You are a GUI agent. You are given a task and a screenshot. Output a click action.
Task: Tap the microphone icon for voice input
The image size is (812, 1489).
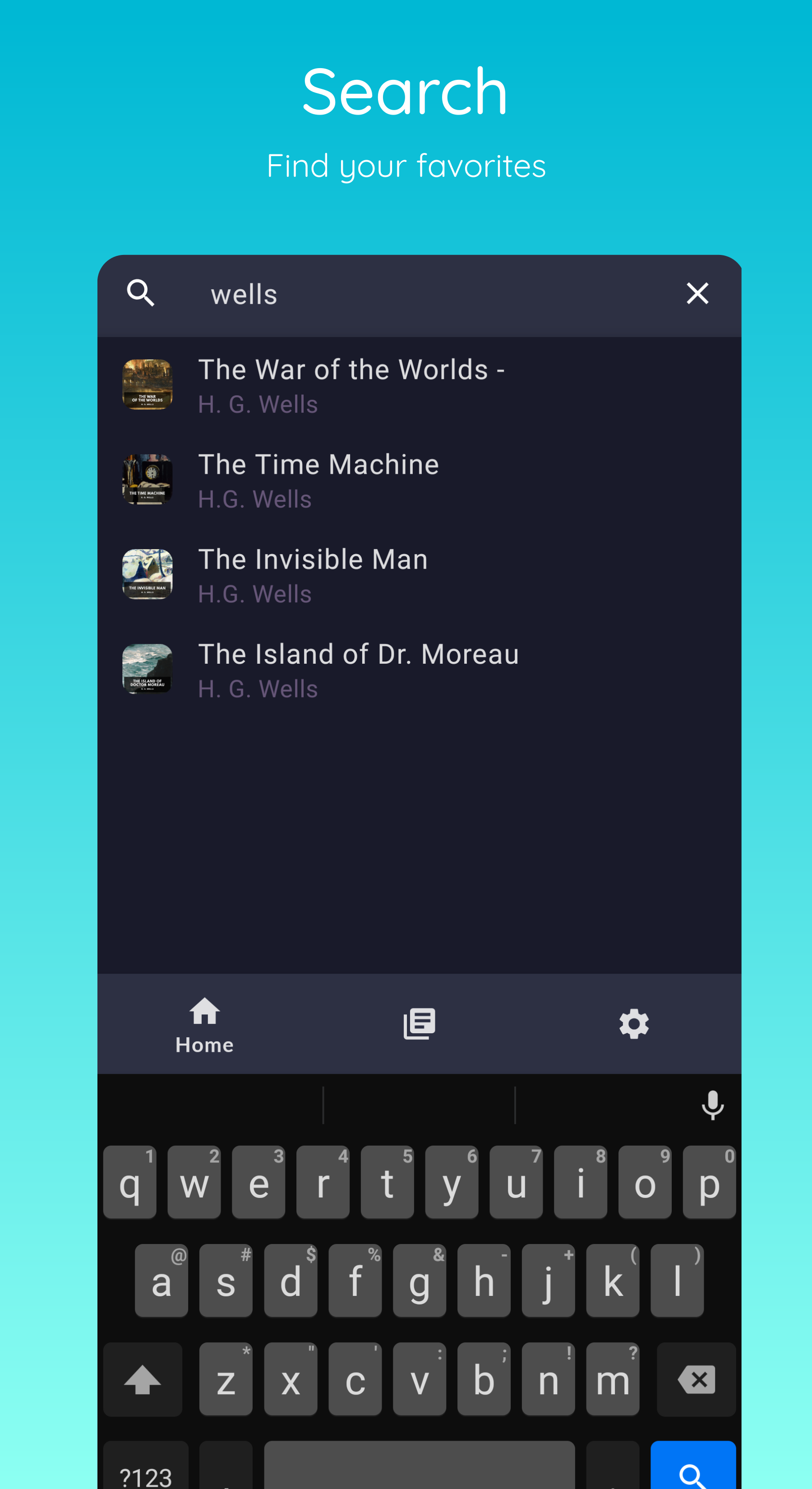point(713,1105)
